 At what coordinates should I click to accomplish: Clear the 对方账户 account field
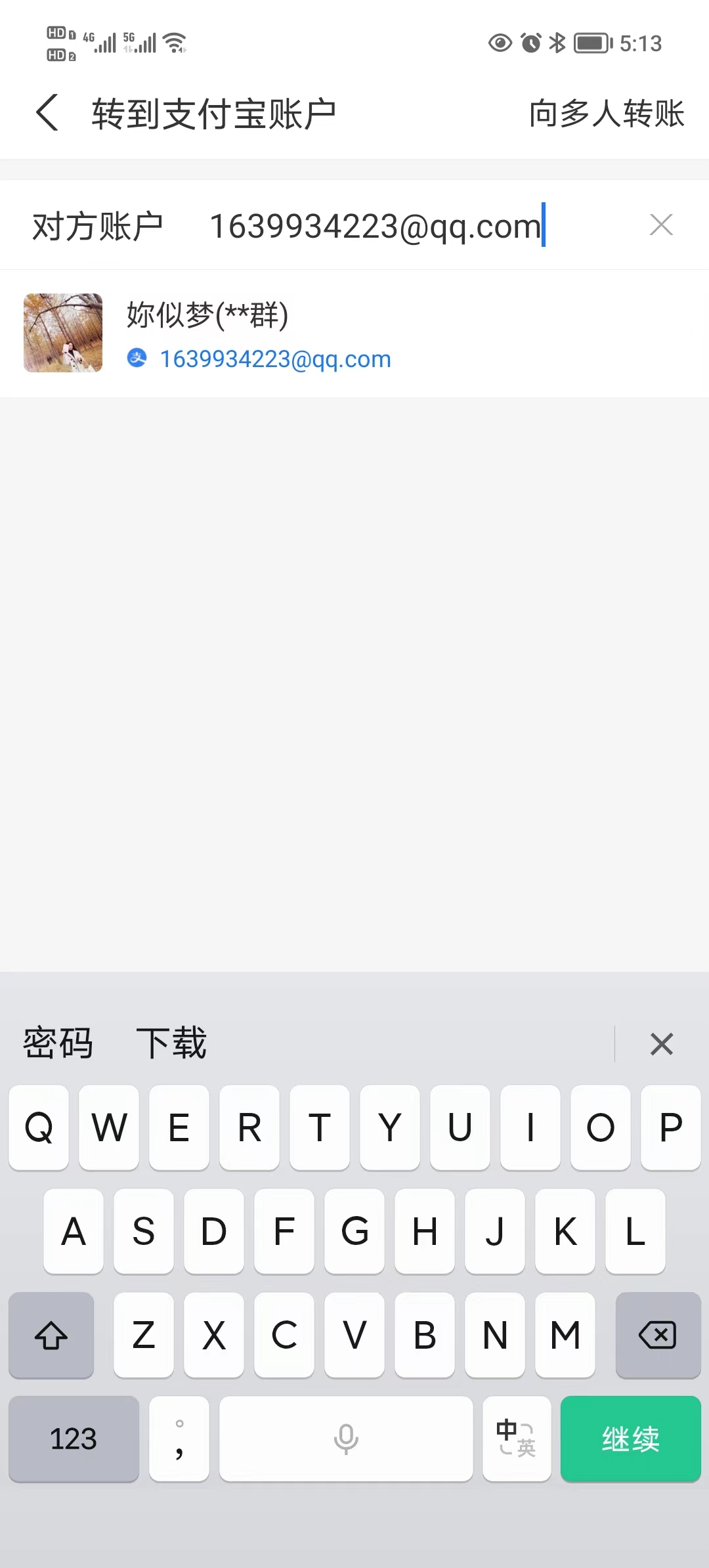660,225
